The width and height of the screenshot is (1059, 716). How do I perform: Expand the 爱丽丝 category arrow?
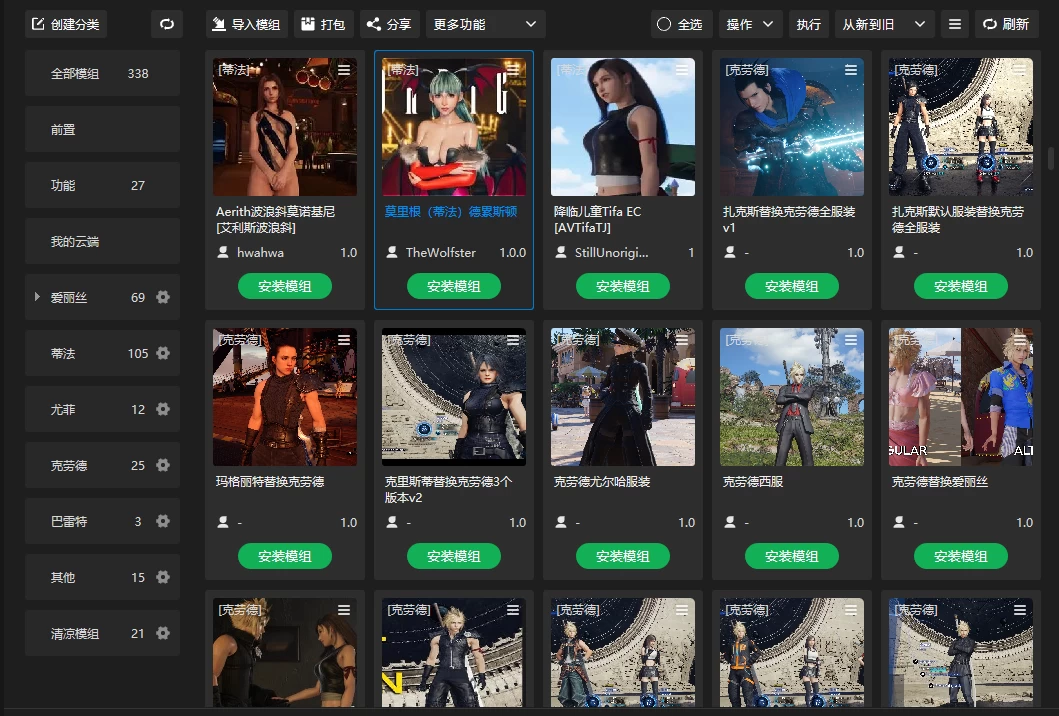tap(37, 297)
